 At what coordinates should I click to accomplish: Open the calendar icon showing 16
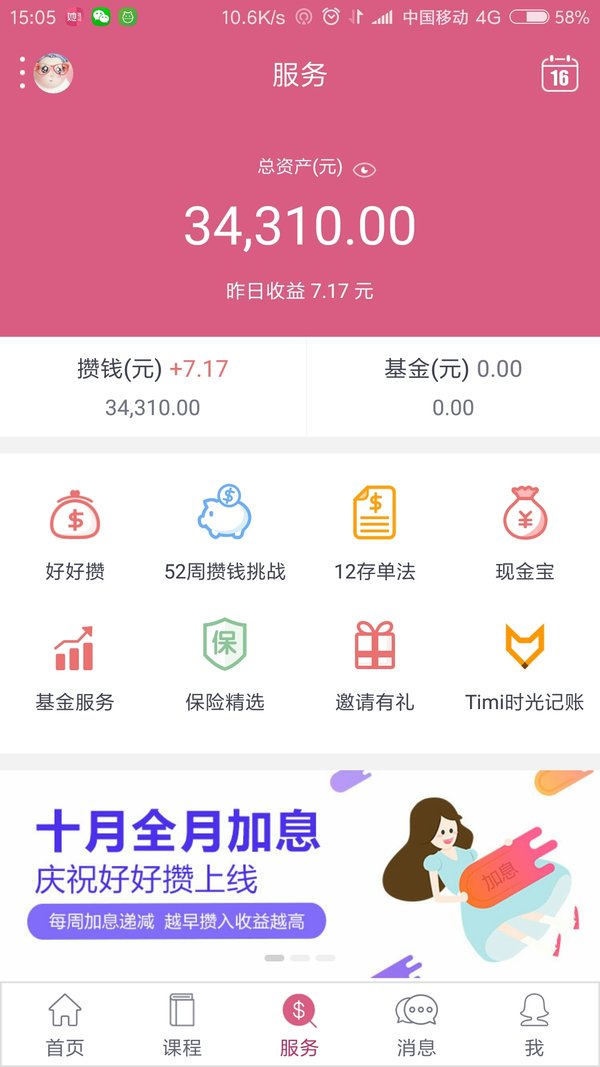[x=559, y=74]
